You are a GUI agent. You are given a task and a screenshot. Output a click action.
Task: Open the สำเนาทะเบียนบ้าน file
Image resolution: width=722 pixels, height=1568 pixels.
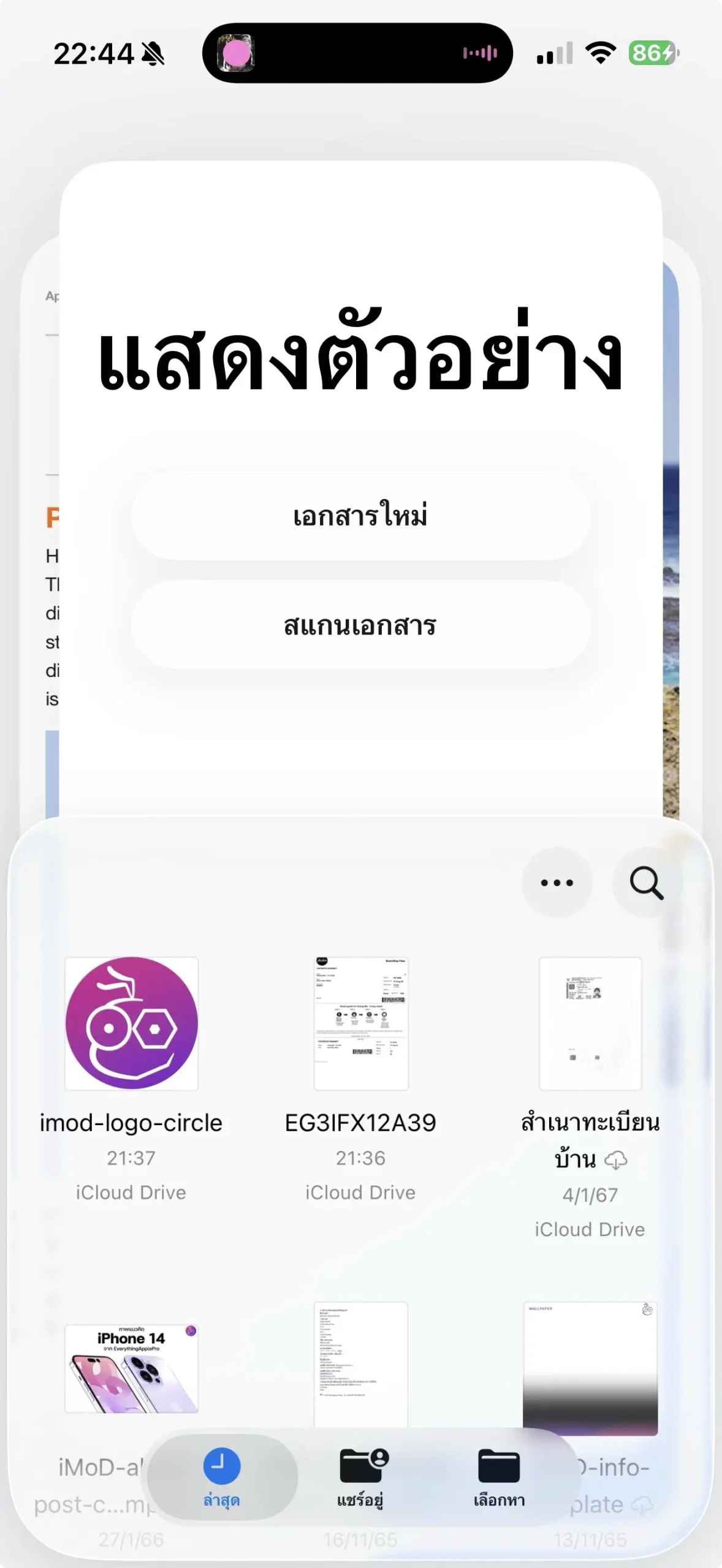click(590, 1023)
